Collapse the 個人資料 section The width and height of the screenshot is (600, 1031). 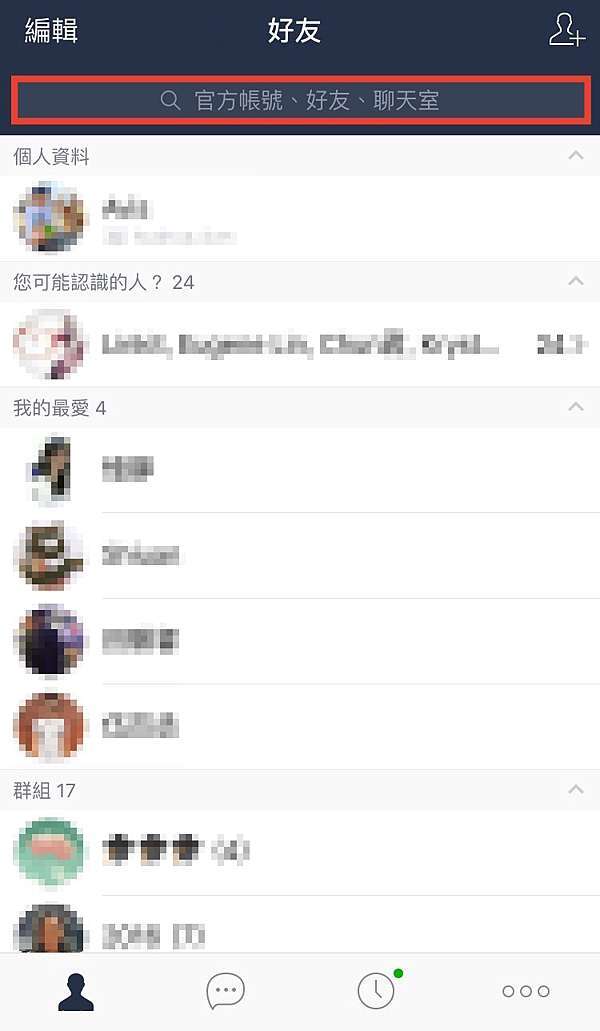coord(576,156)
